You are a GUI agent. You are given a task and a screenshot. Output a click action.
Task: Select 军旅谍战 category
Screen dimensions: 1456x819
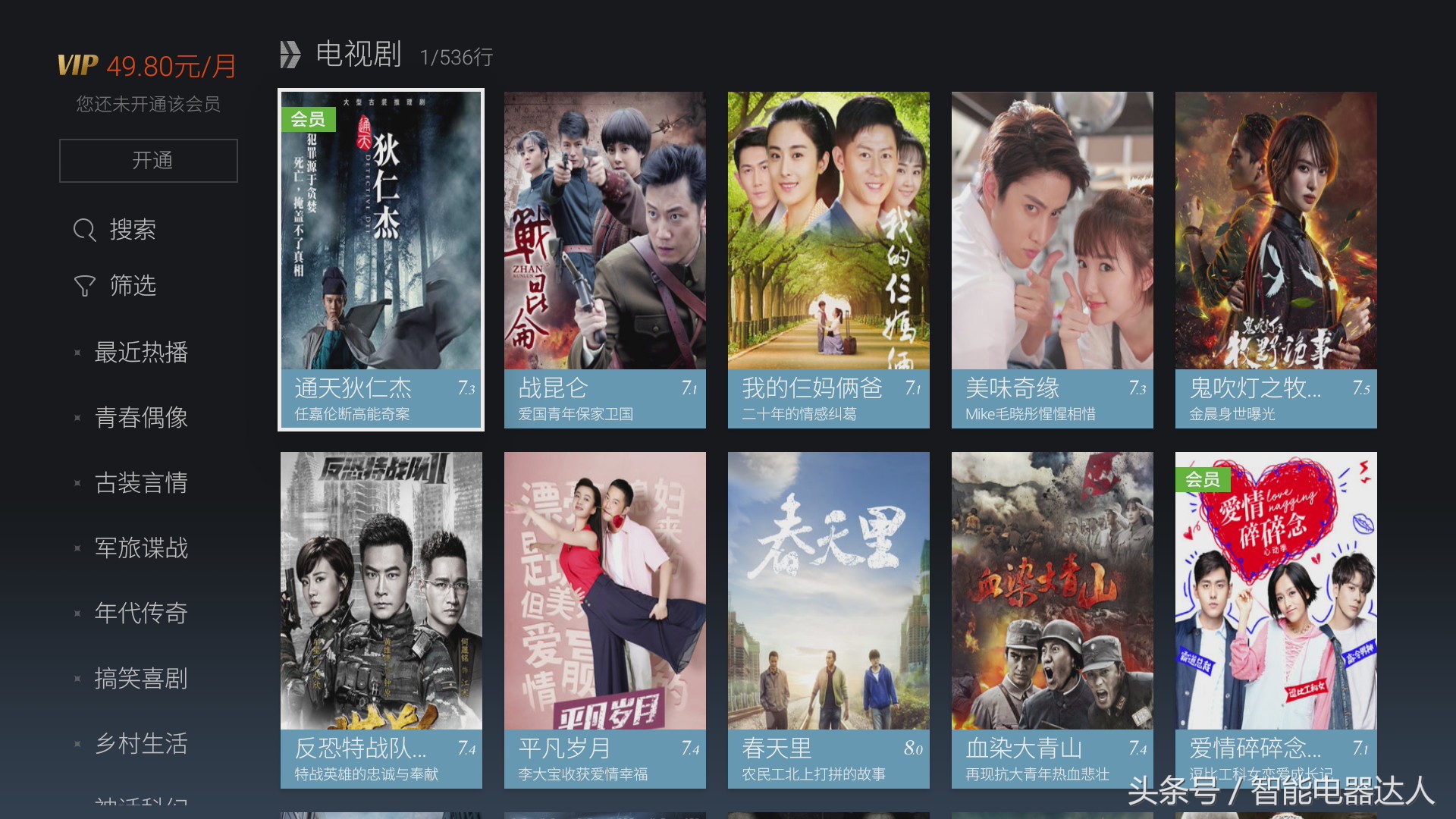pyautogui.click(x=141, y=548)
